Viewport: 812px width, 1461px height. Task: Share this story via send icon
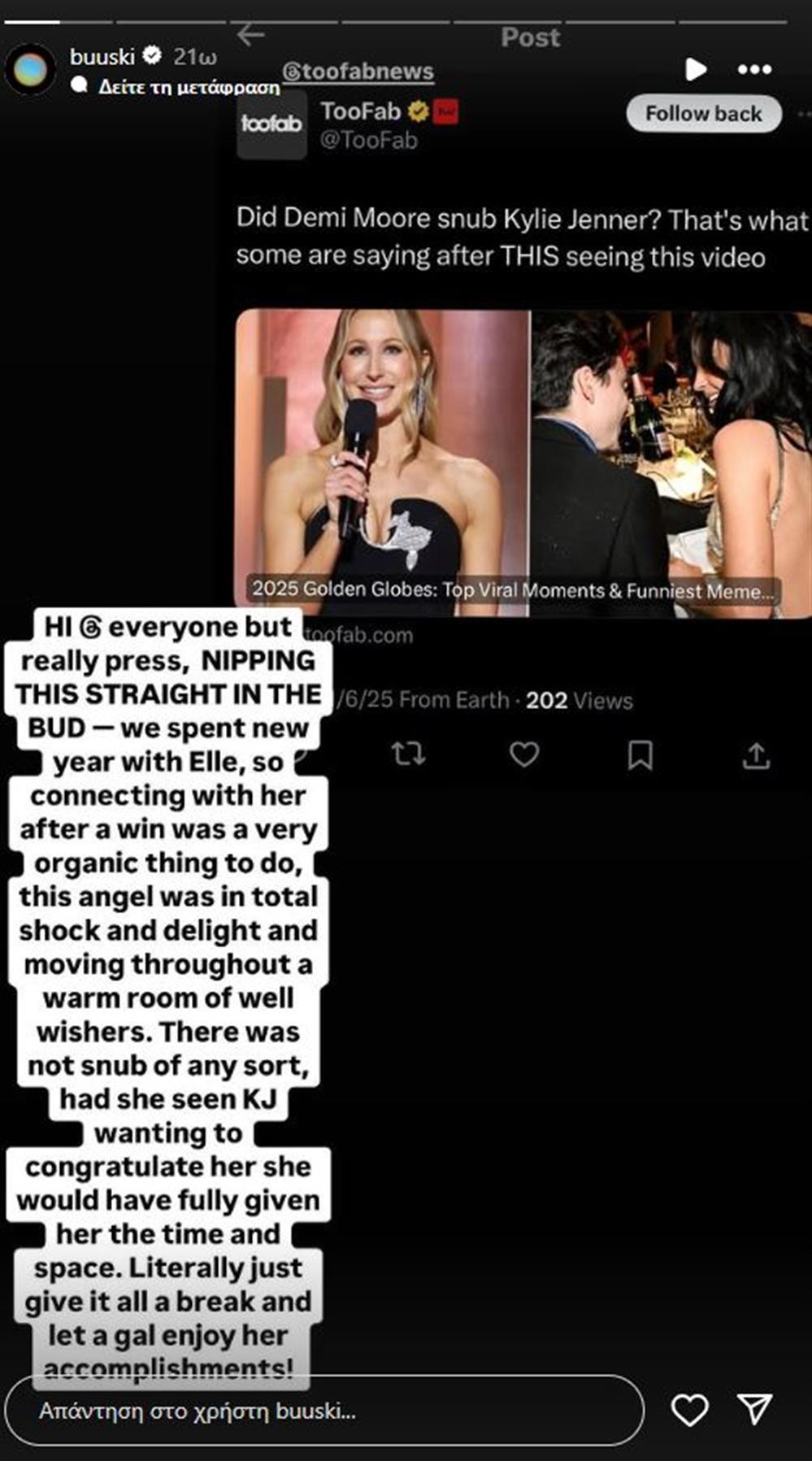coord(754,1409)
